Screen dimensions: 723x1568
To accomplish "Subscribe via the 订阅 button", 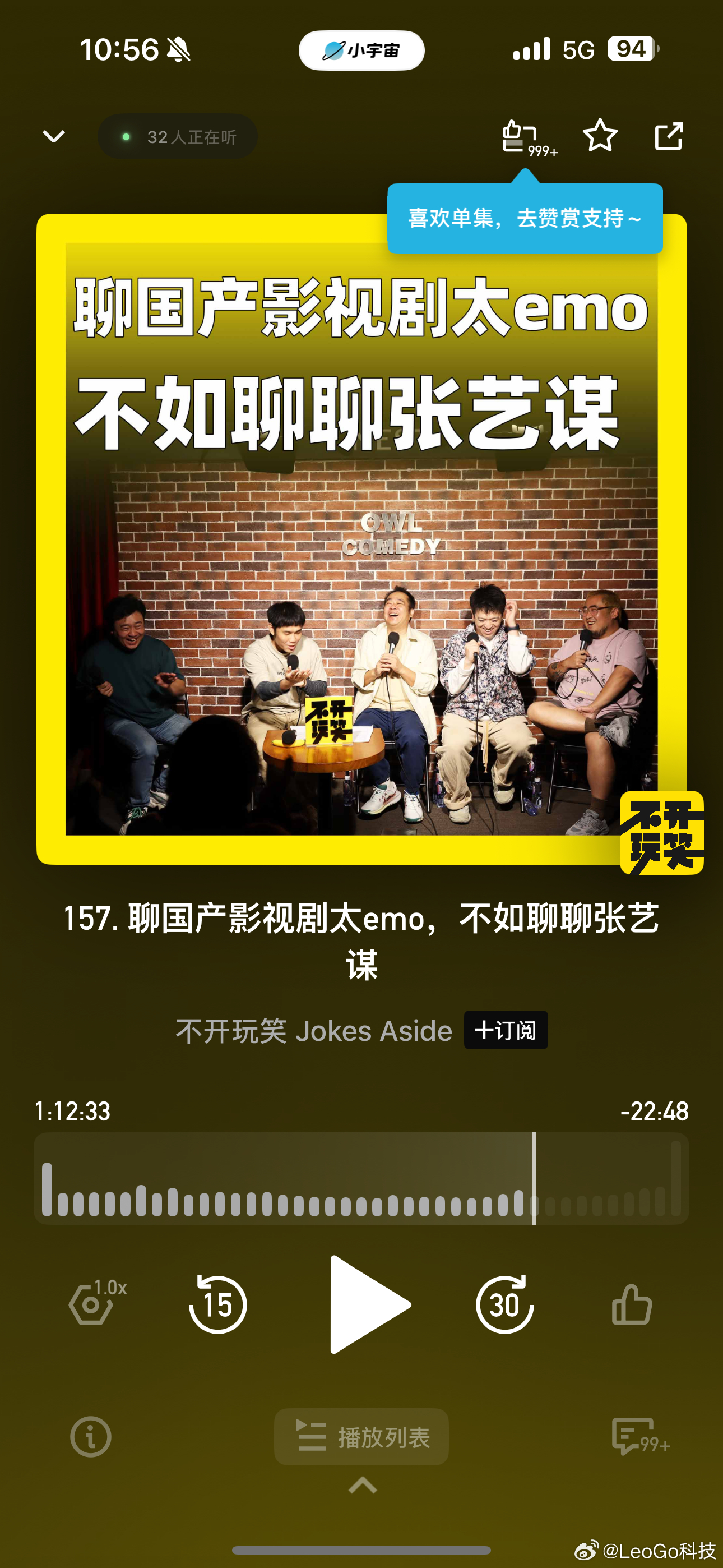I will click(505, 1031).
